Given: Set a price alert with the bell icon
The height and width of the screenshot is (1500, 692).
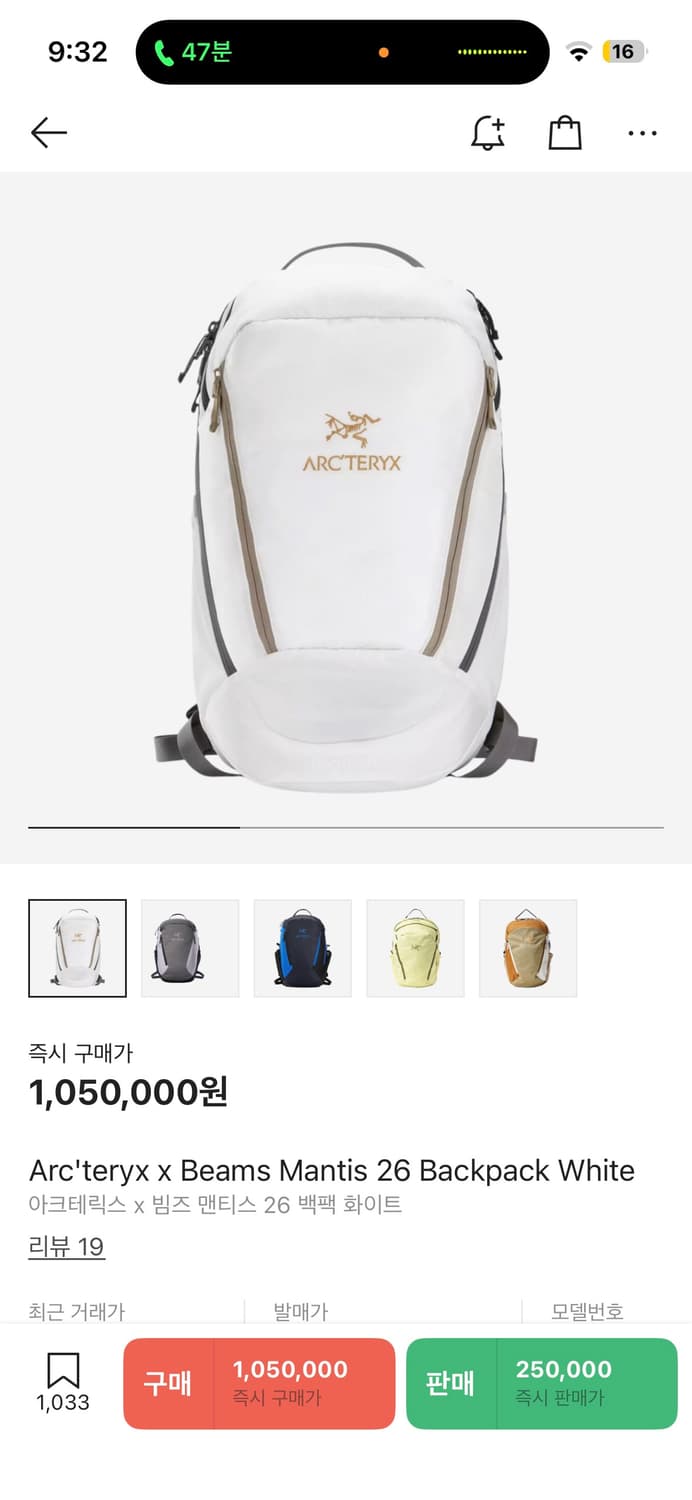Looking at the screenshot, I should (x=488, y=132).
